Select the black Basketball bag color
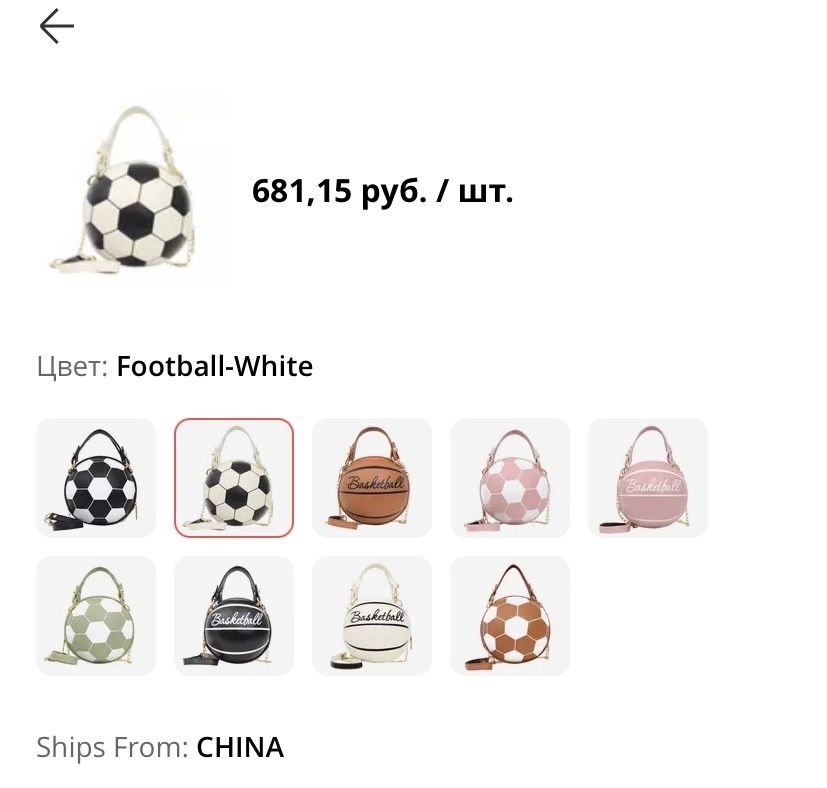Screen dimensions: 827x788 coord(234,616)
